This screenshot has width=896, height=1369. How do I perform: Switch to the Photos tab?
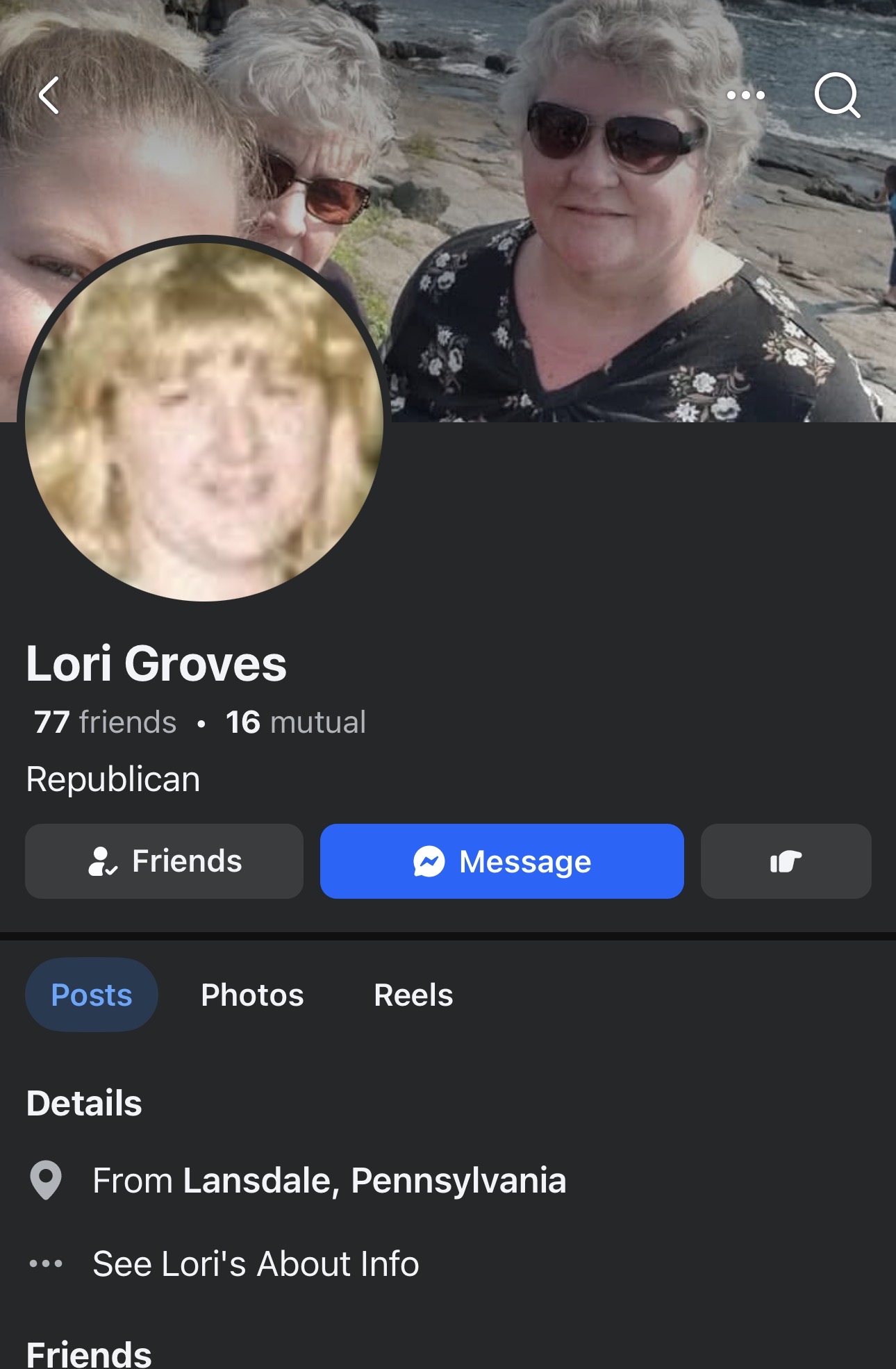(x=252, y=995)
